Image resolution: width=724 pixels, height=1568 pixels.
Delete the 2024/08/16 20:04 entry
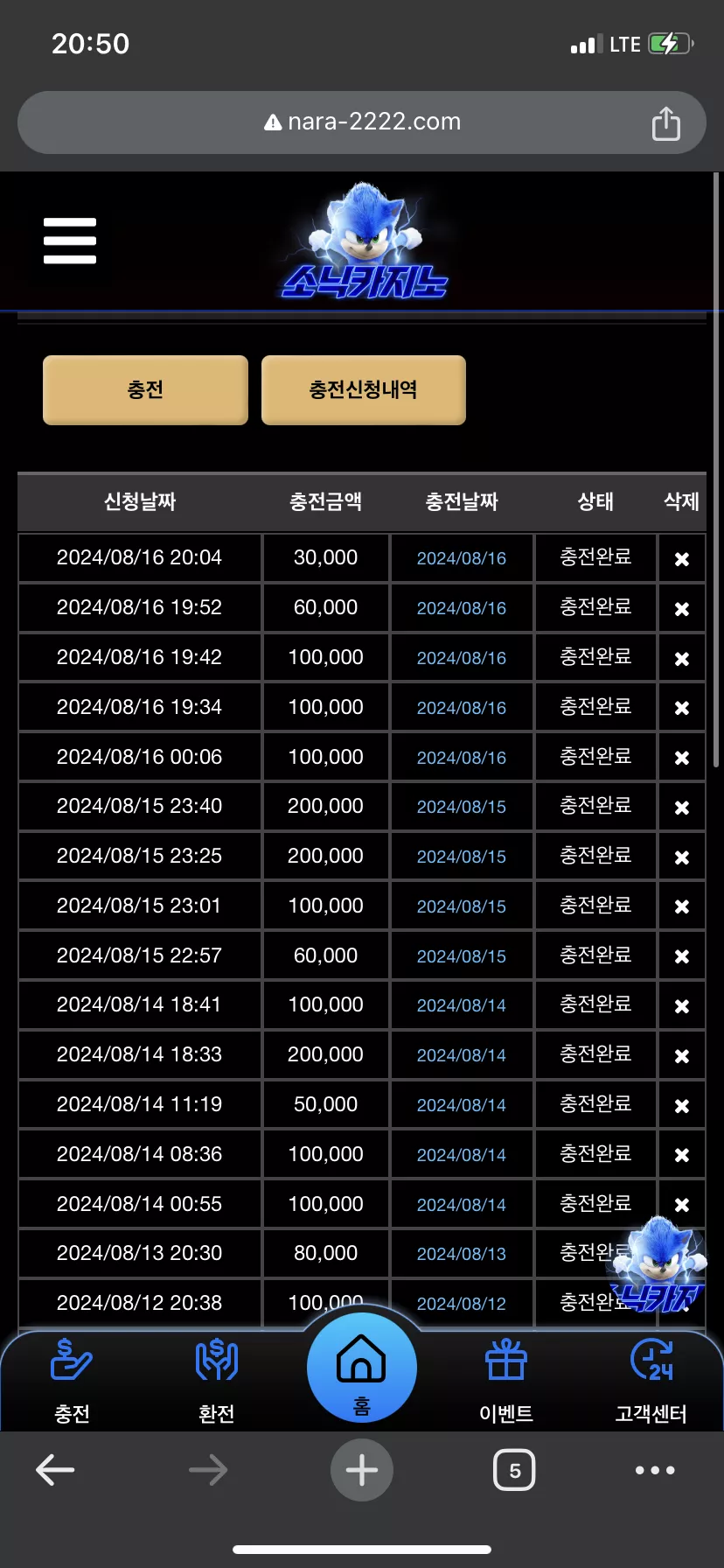click(682, 558)
